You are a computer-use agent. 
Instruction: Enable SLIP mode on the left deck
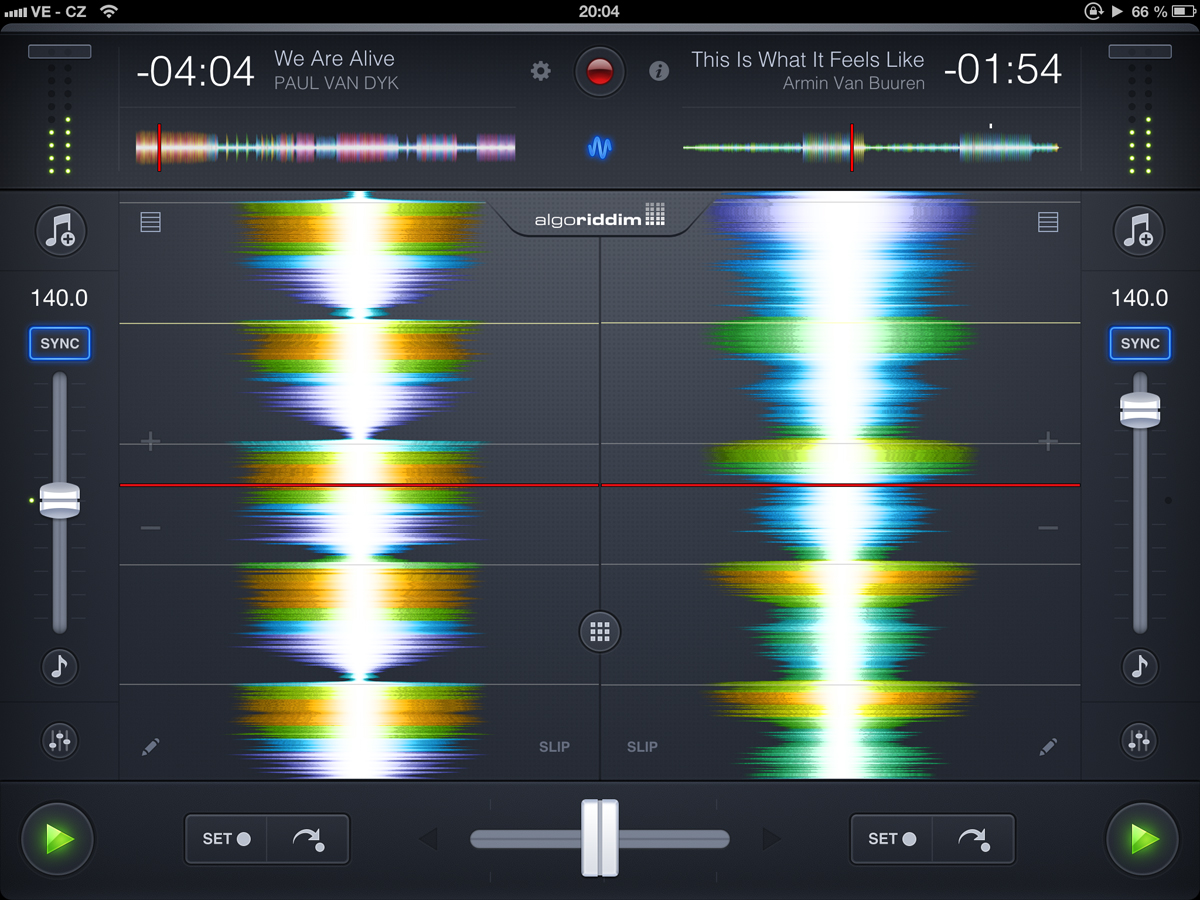click(x=554, y=747)
